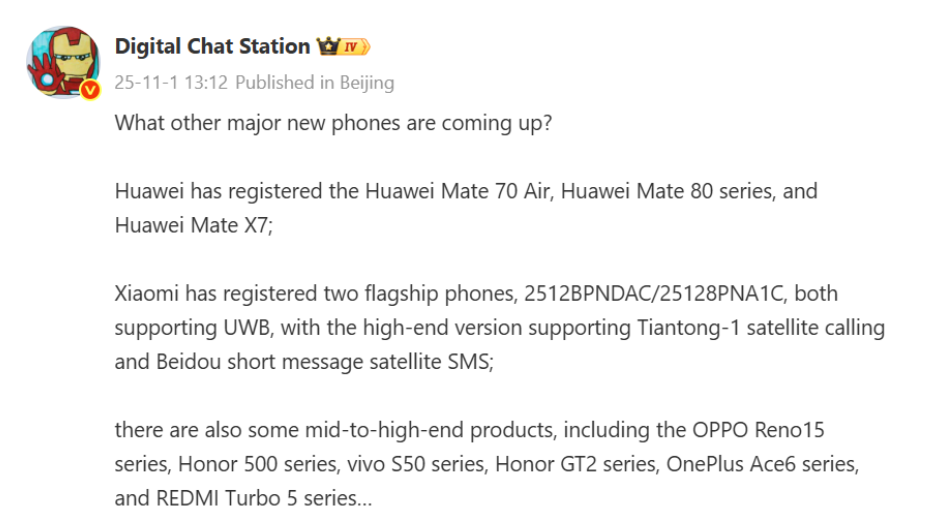
Task: Tap the Digital Chat Station username
Action: [212, 46]
